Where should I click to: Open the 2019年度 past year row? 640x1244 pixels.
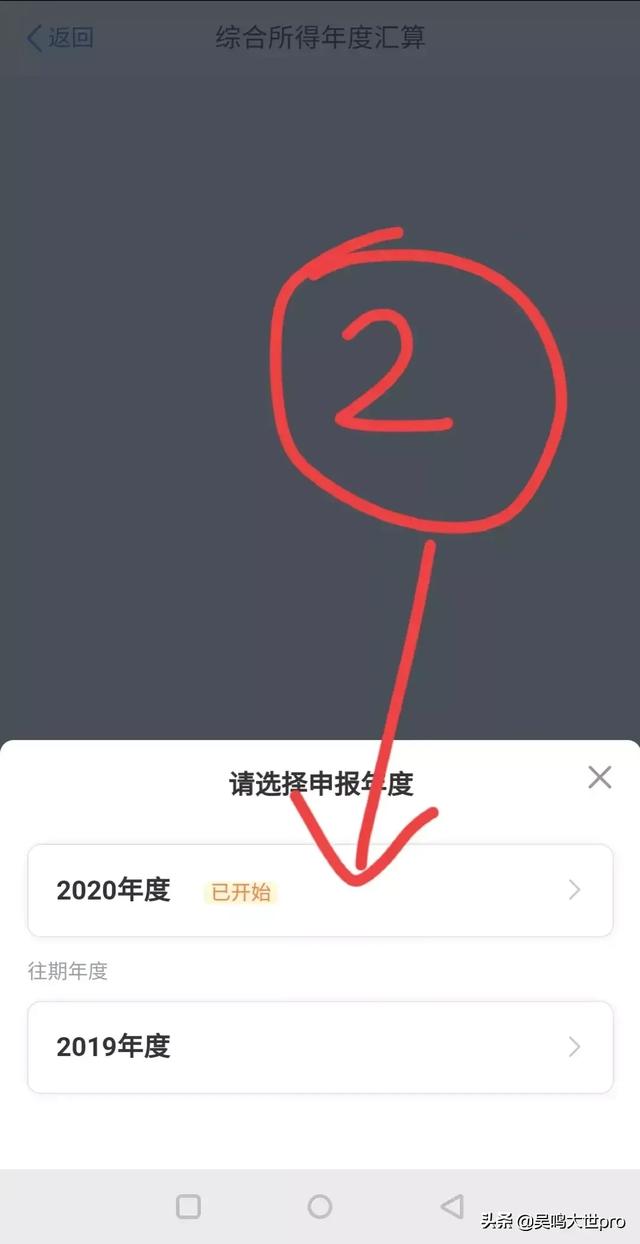click(320, 1047)
